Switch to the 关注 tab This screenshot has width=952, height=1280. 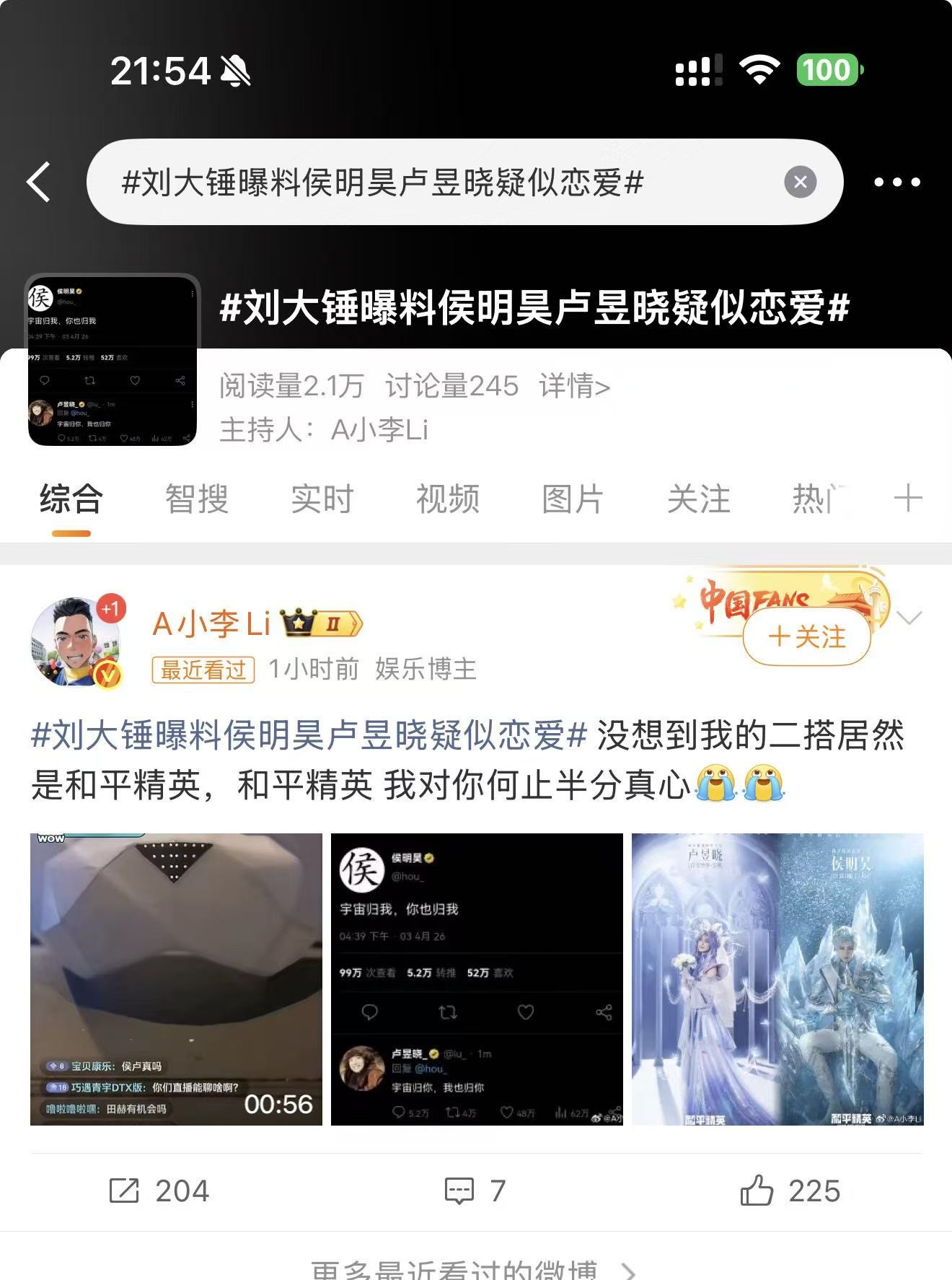coord(699,499)
